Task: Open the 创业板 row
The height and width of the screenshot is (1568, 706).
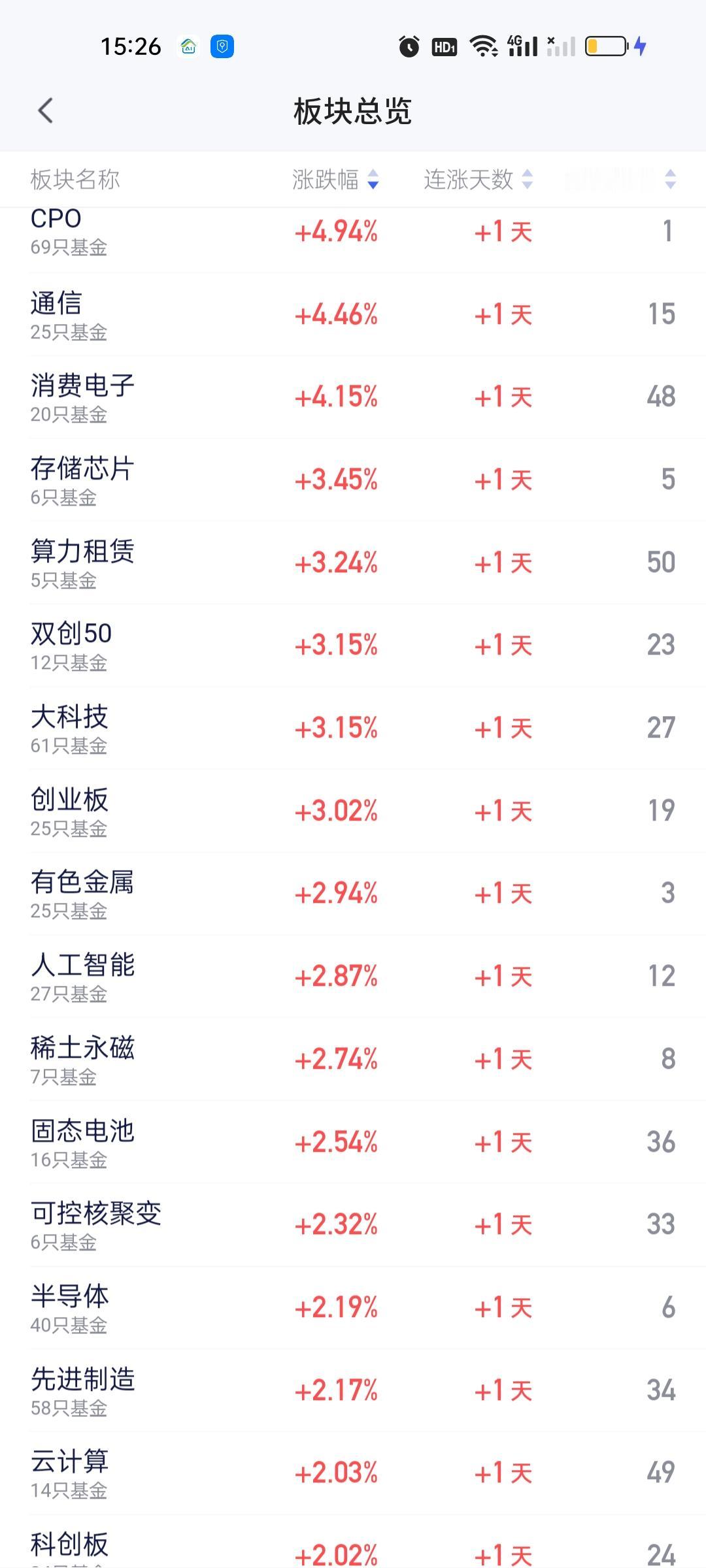Action: pos(353,811)
